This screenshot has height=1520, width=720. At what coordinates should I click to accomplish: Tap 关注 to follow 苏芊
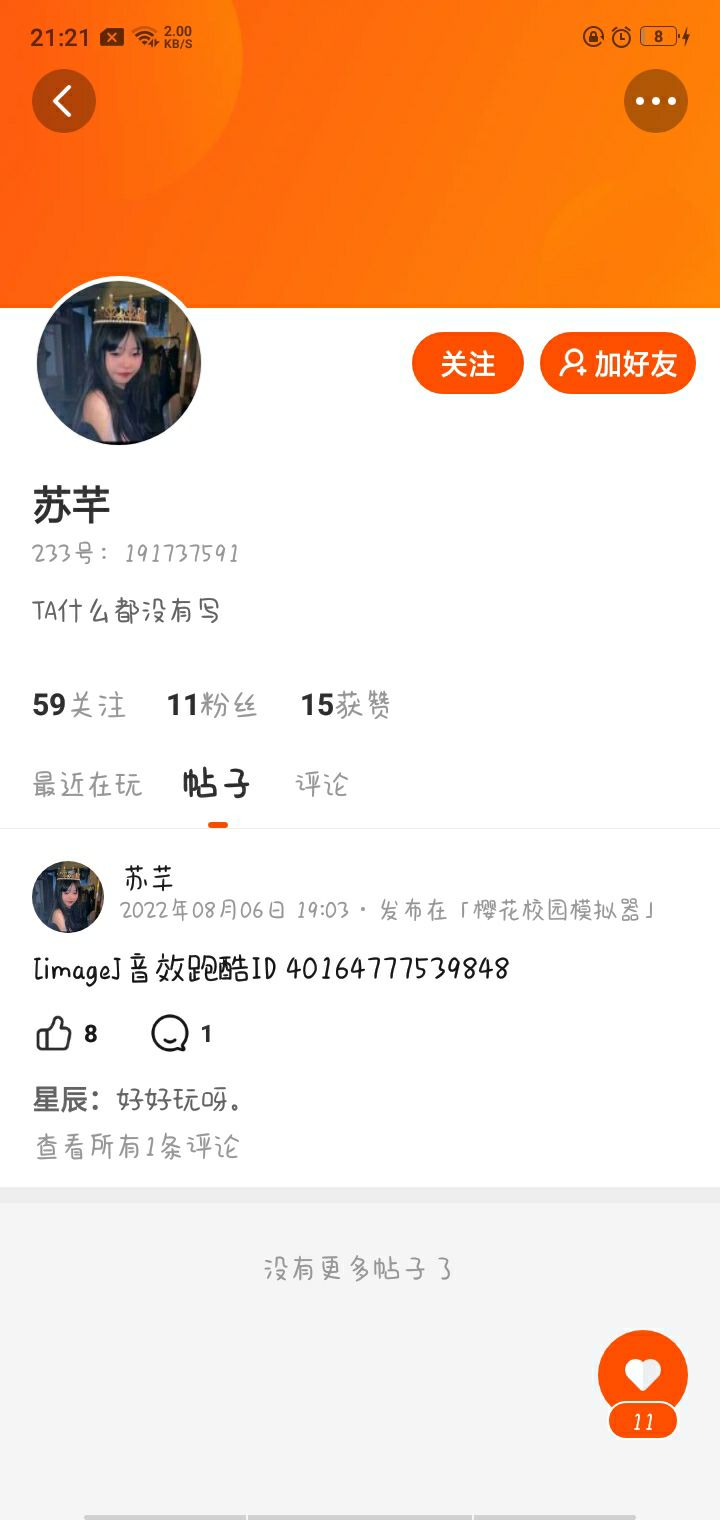pos(467,363)
